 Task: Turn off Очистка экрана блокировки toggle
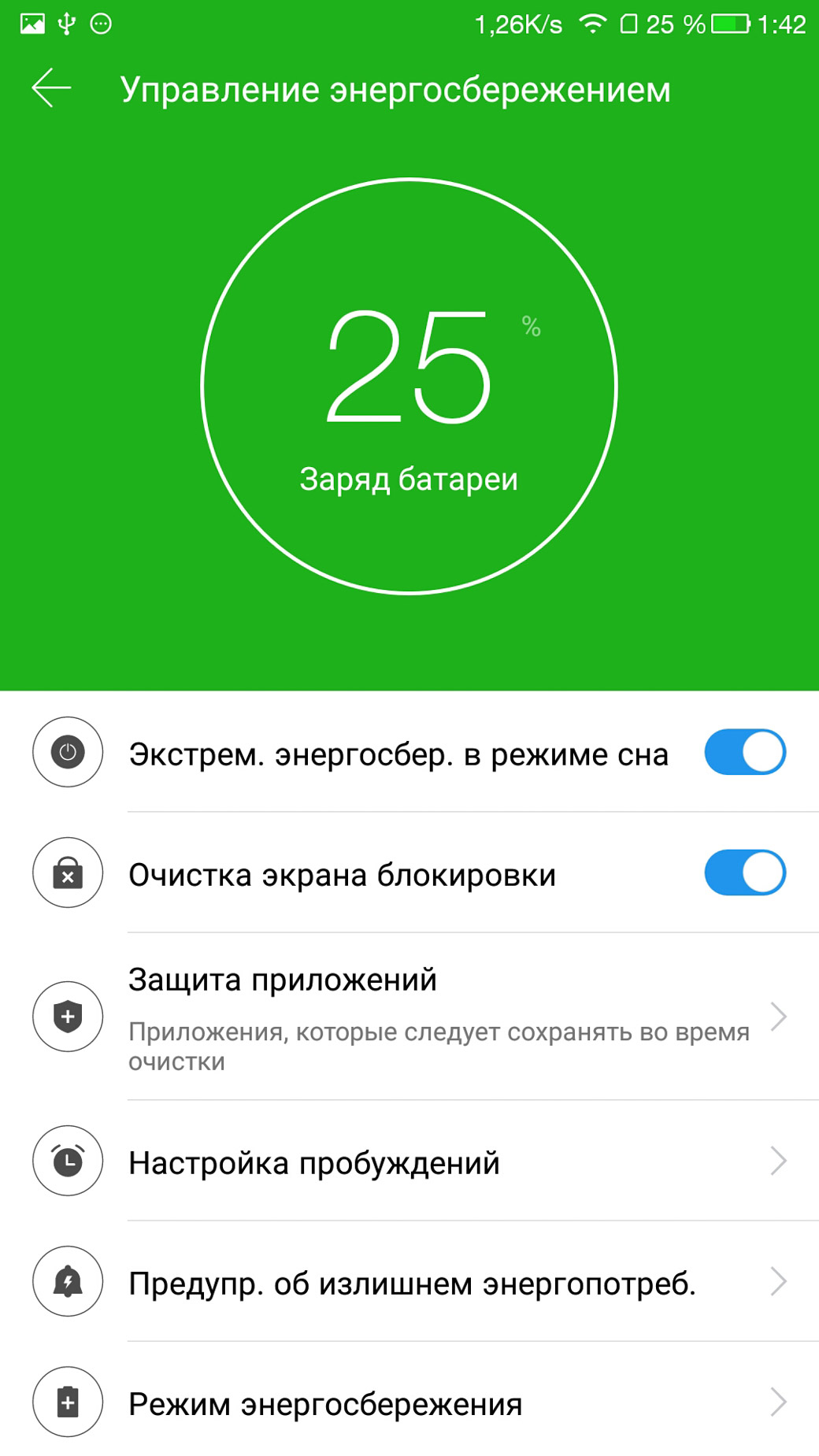coord(745,873)
